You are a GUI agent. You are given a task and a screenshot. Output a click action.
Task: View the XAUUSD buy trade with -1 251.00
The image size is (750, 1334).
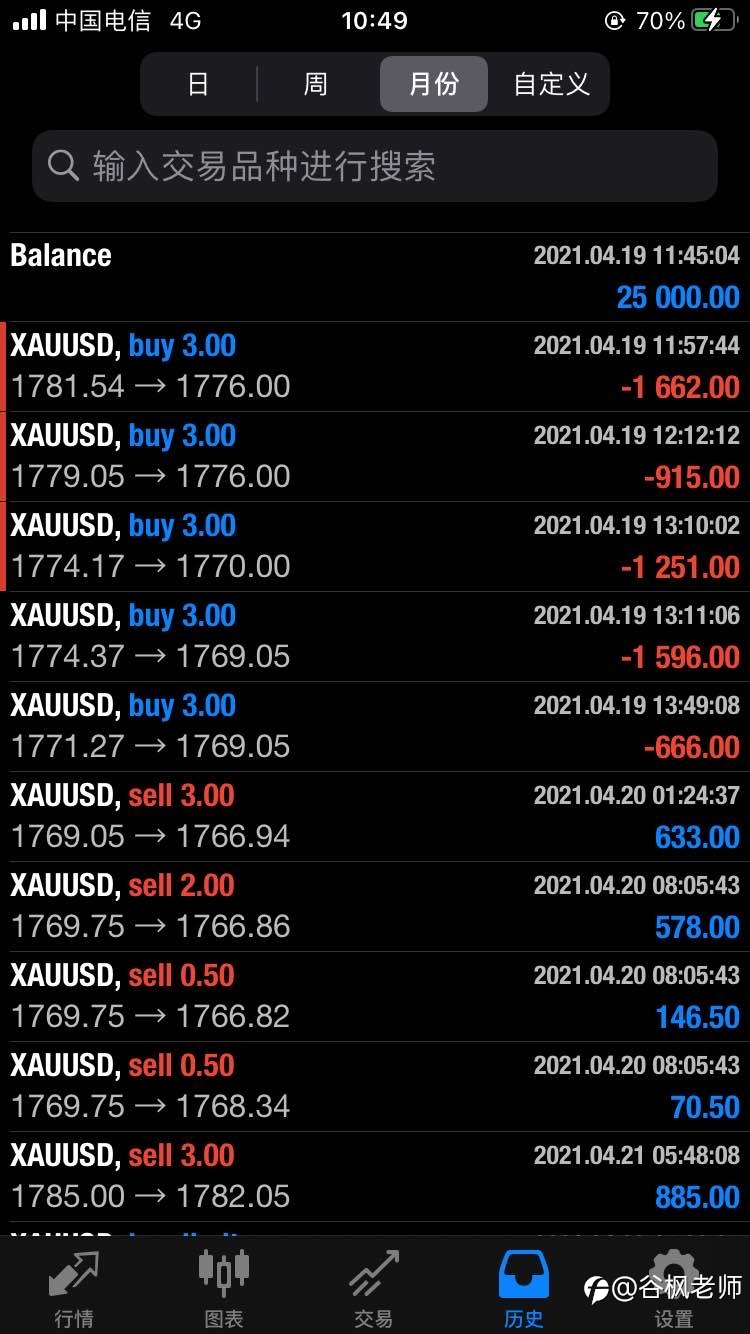coord(375,547)
